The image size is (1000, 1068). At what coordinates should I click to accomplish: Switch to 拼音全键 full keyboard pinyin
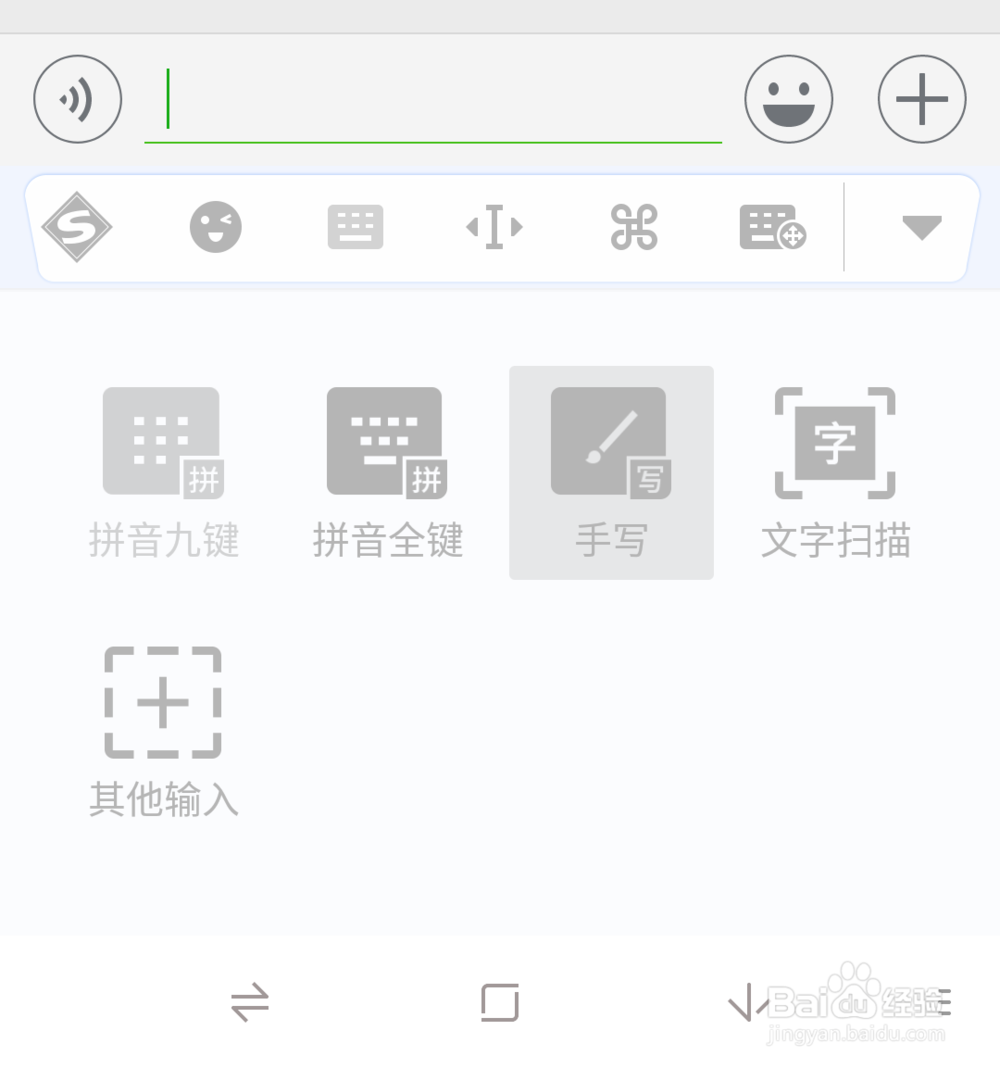point(387,470)
